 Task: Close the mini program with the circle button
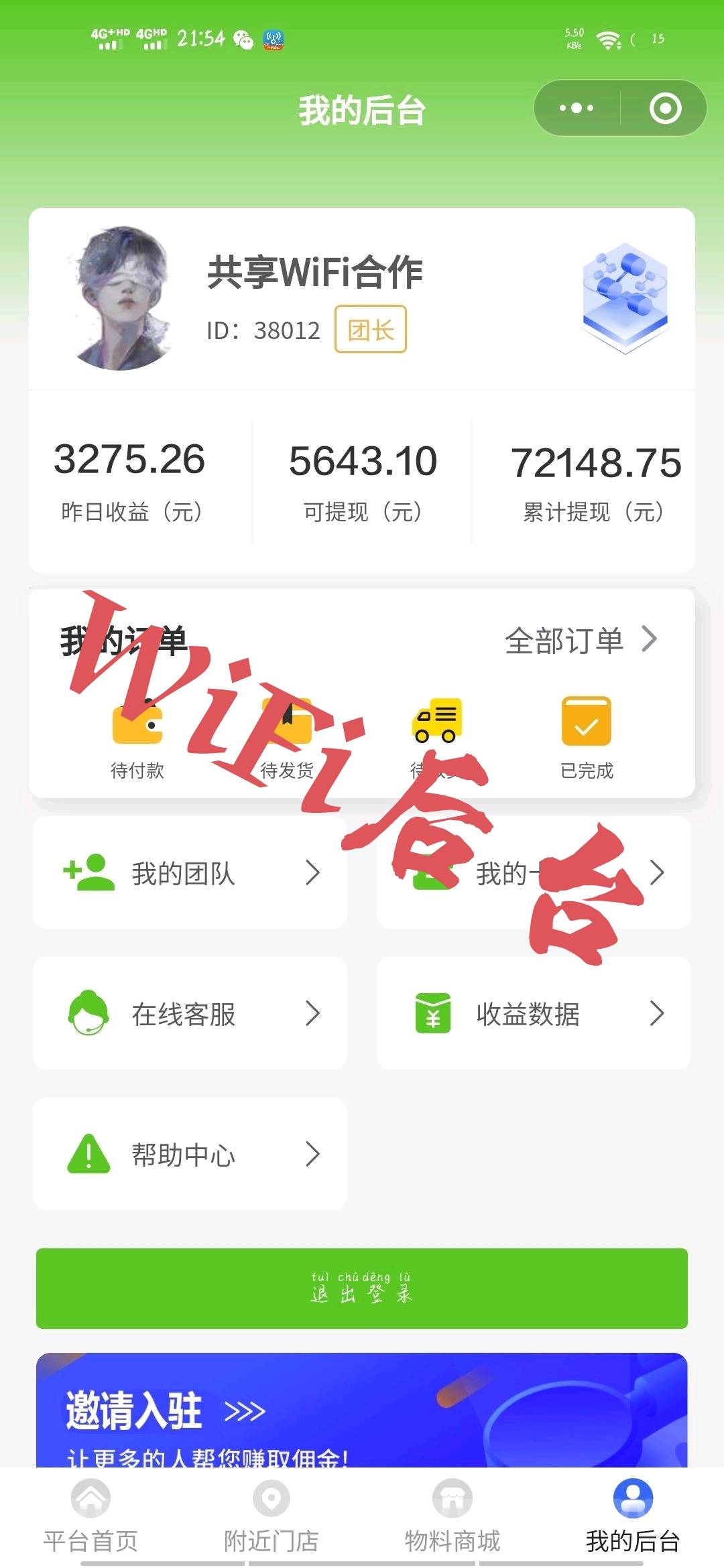(x=665, y=108)
